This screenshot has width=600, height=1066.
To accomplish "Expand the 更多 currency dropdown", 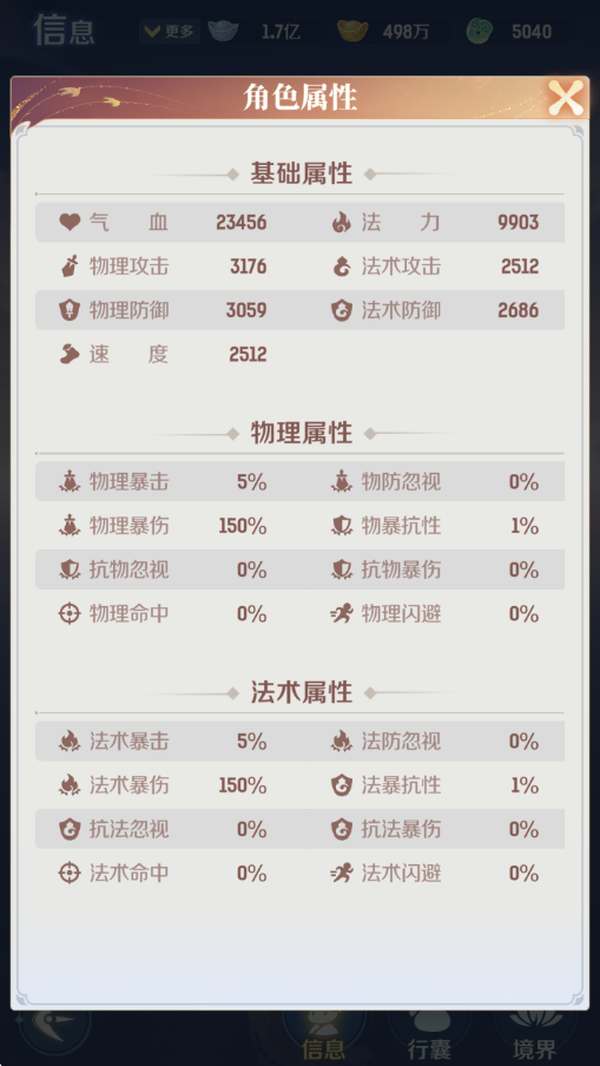I will tap(169, 32).
